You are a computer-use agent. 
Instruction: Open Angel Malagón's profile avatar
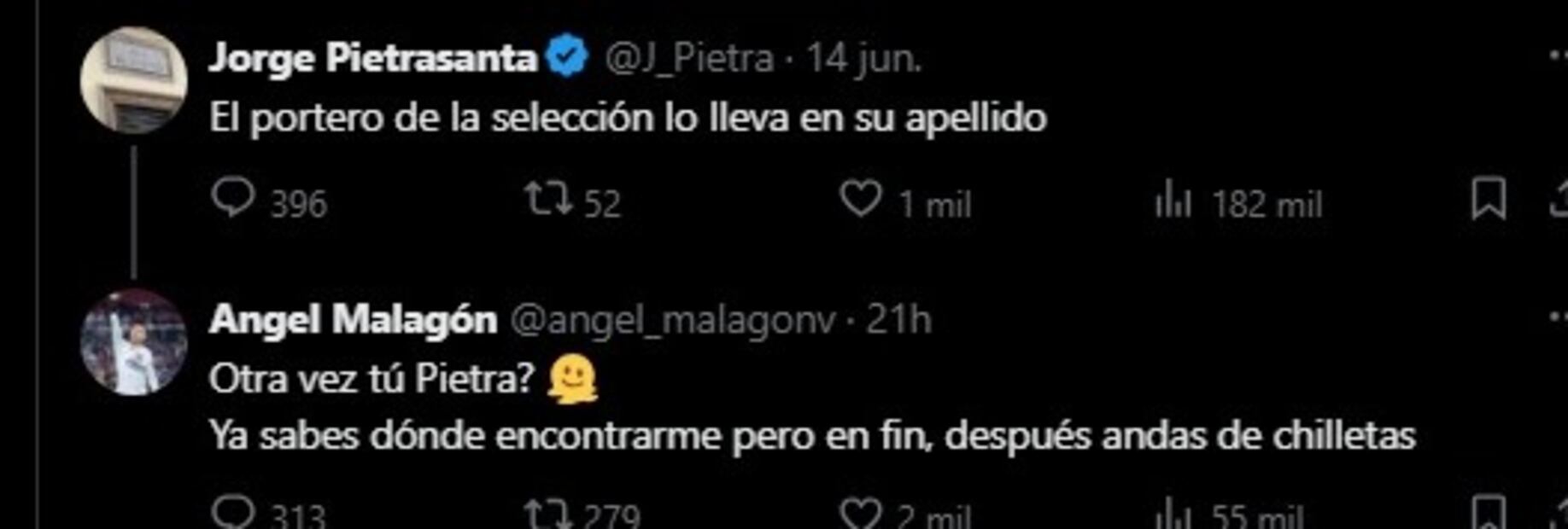point(133,342)
